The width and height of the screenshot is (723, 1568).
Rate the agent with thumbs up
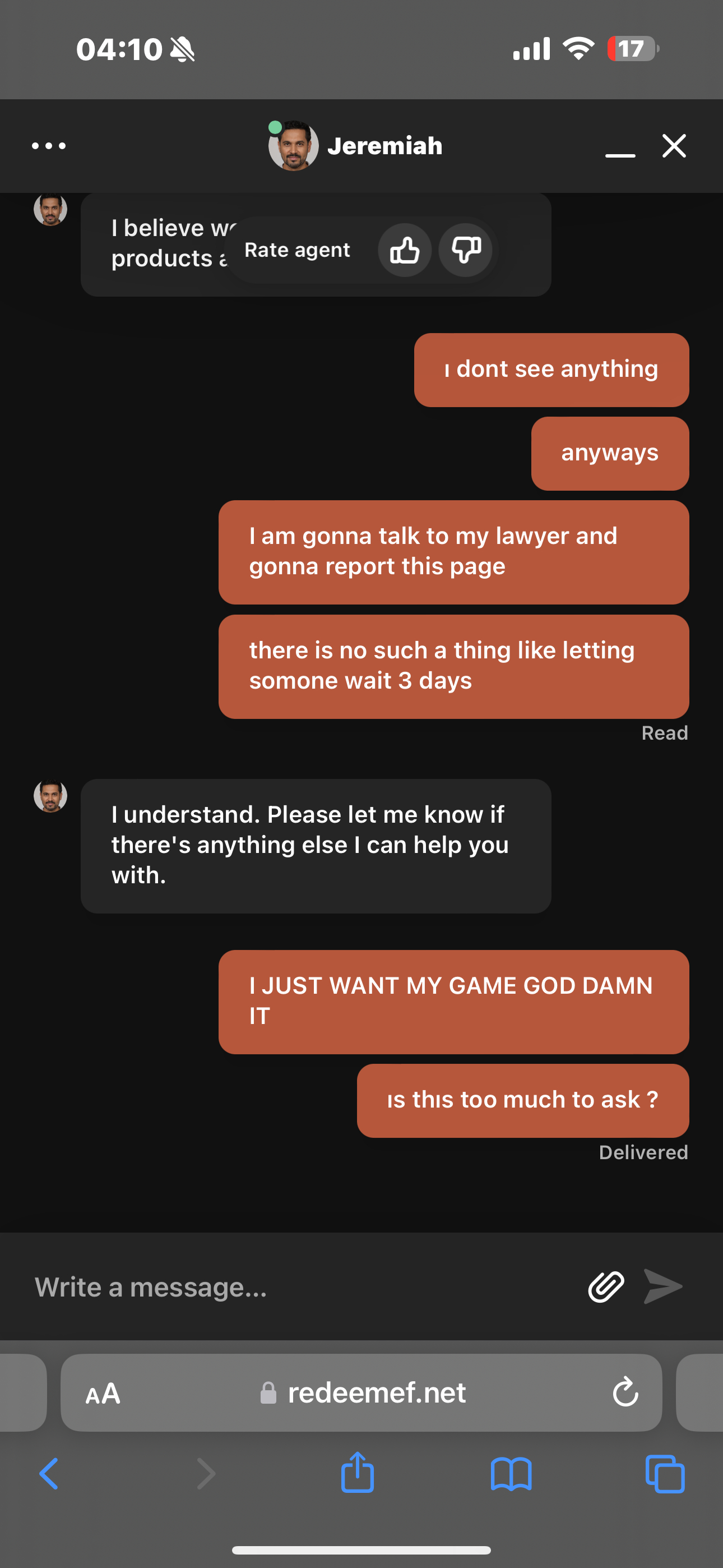coord(405,250)
